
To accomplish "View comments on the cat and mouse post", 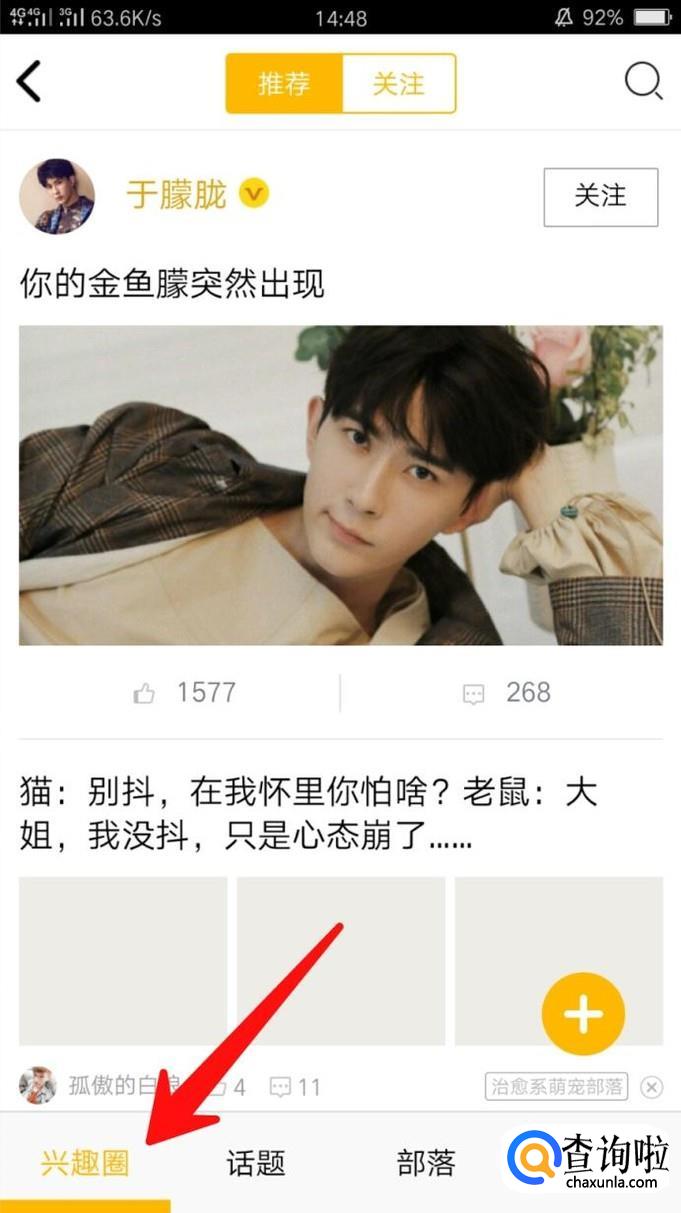I will tap(296, 1087).
